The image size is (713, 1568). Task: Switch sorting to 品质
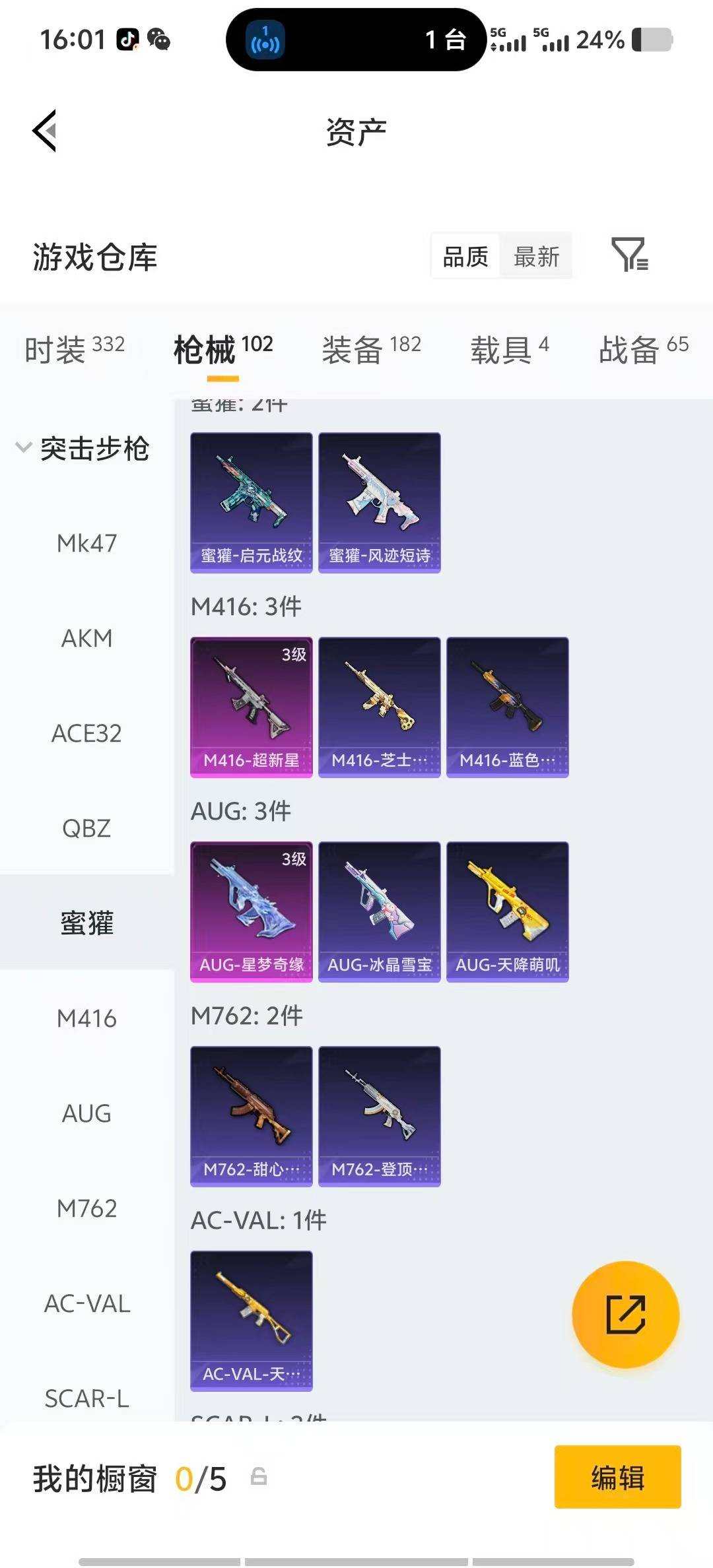(x=464, y=256)
